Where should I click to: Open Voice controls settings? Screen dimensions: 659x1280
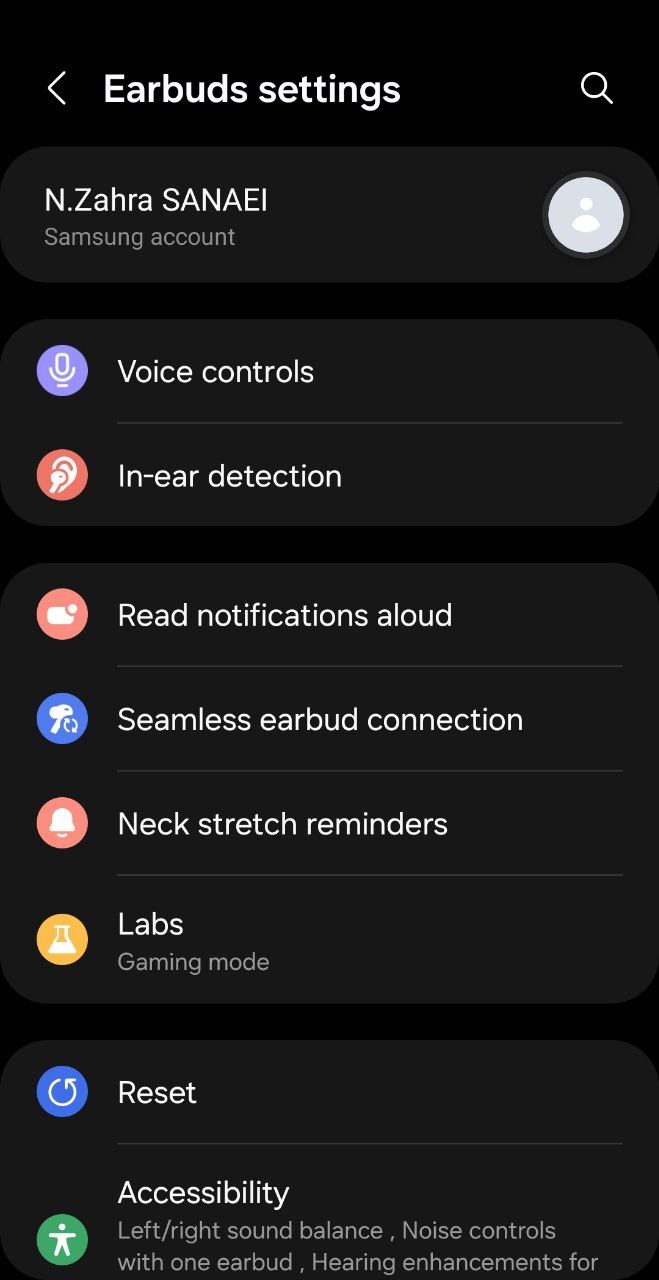[x=329, y=372]
